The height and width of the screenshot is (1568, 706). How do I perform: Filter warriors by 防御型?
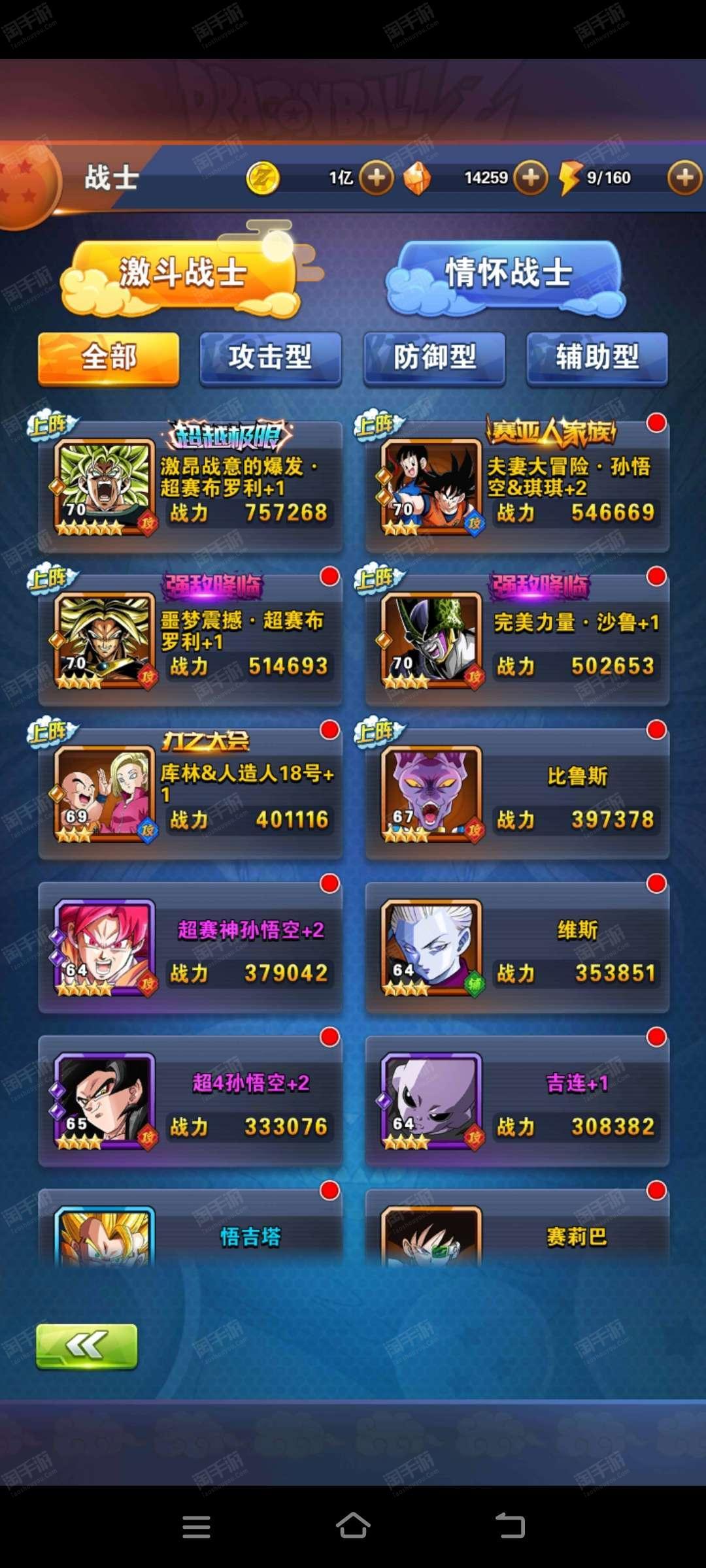(x=434, y=357)
